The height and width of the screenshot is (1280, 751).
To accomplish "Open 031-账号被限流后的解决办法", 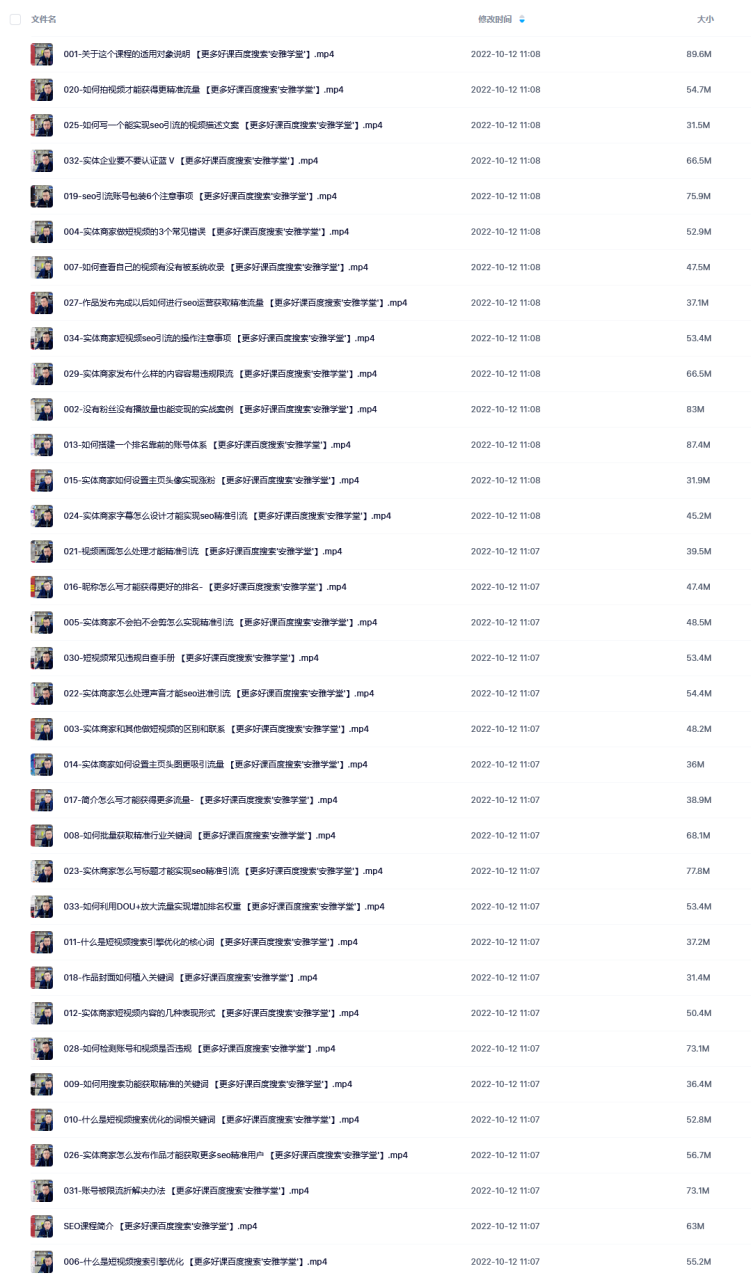I will [x=186, y=1190].
